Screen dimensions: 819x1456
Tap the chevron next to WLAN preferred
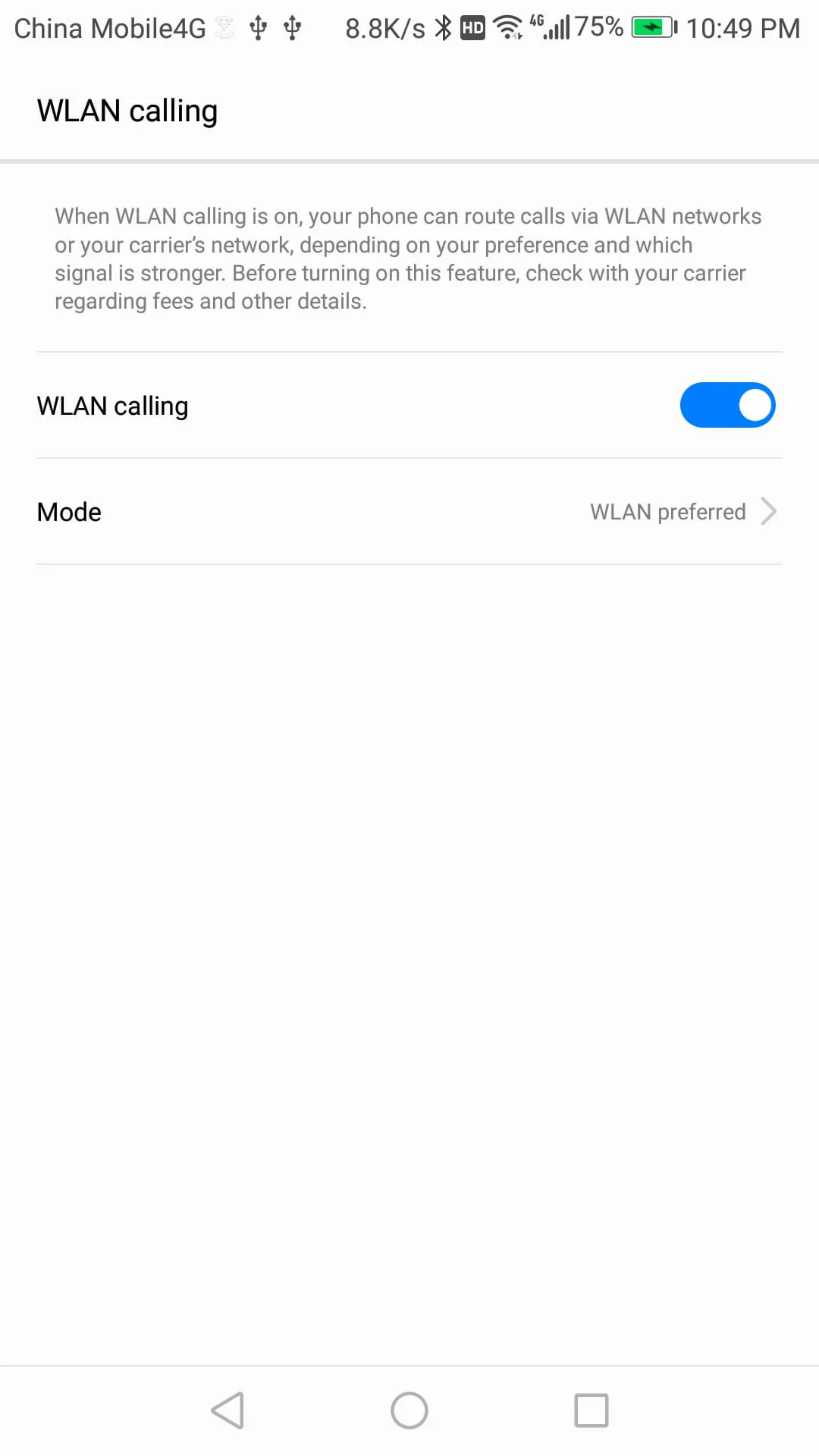pyautogui.click(x=769, y=511)
